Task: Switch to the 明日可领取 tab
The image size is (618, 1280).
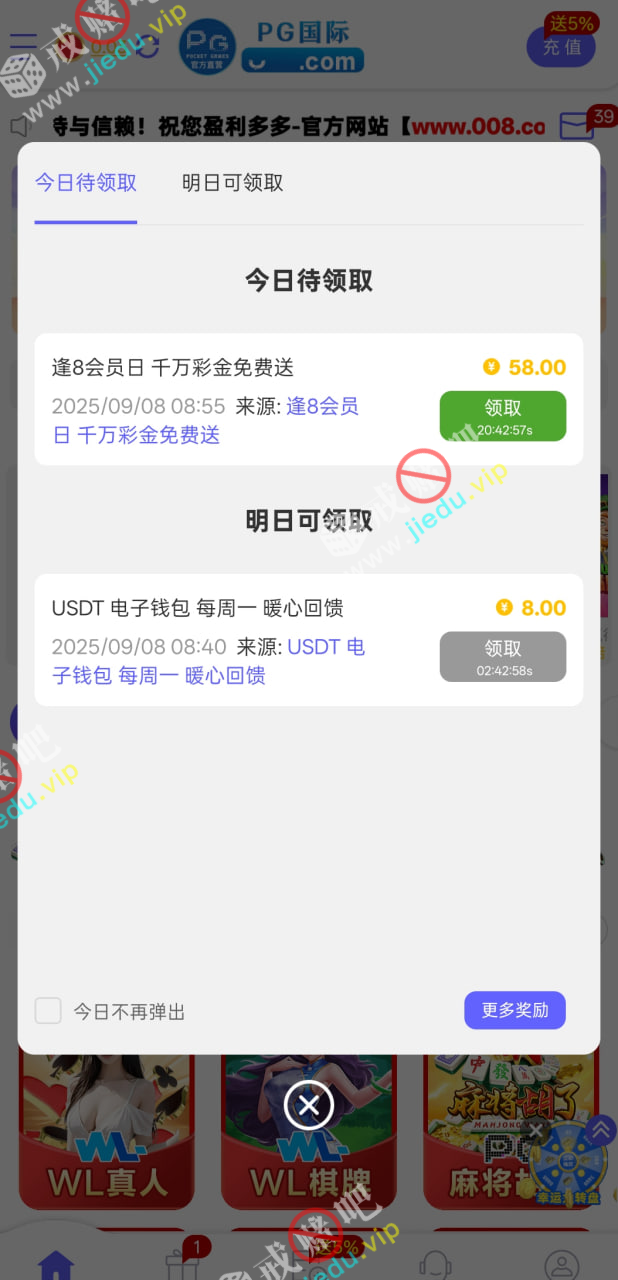Action: click(233, 183)
